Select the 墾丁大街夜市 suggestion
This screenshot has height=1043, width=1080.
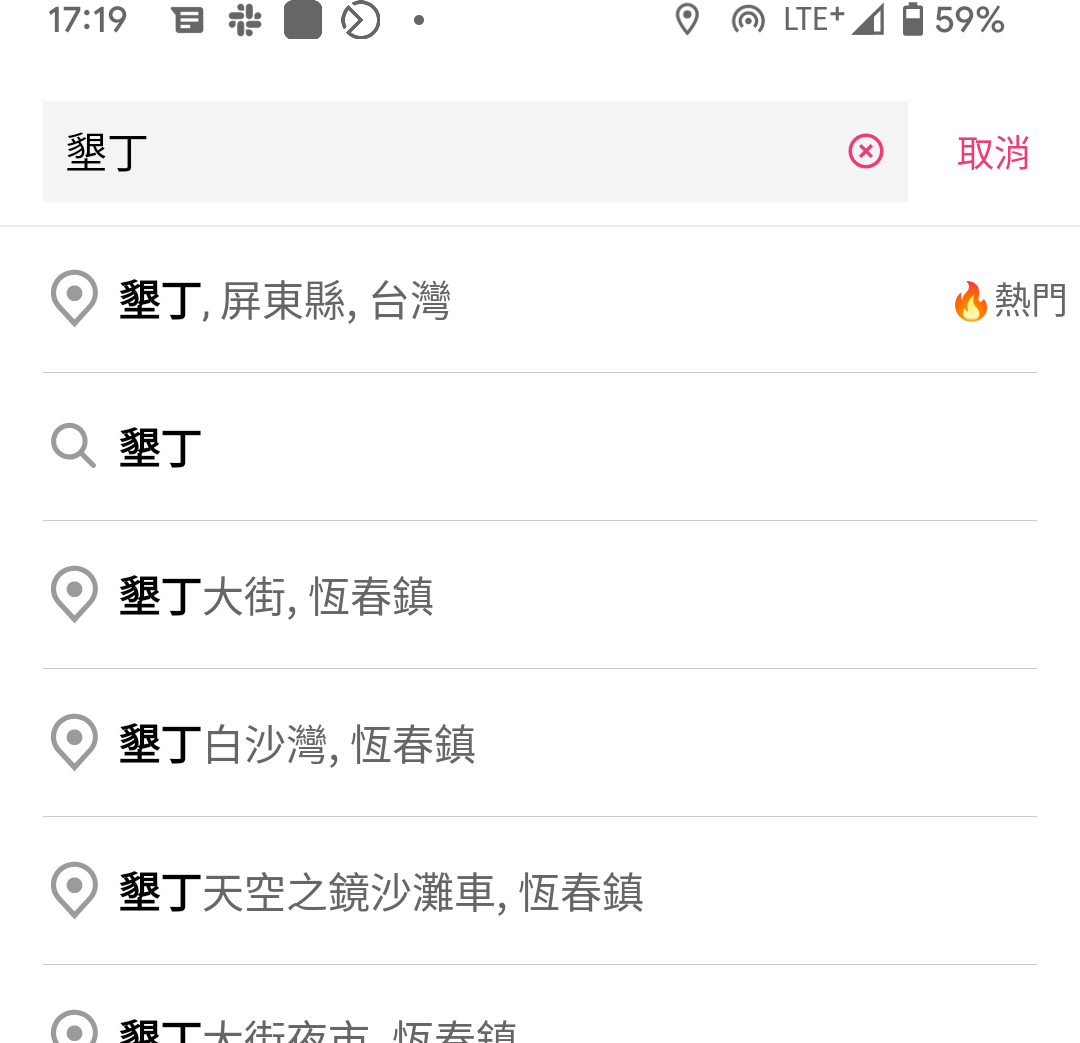click(x=318, y=1030)
